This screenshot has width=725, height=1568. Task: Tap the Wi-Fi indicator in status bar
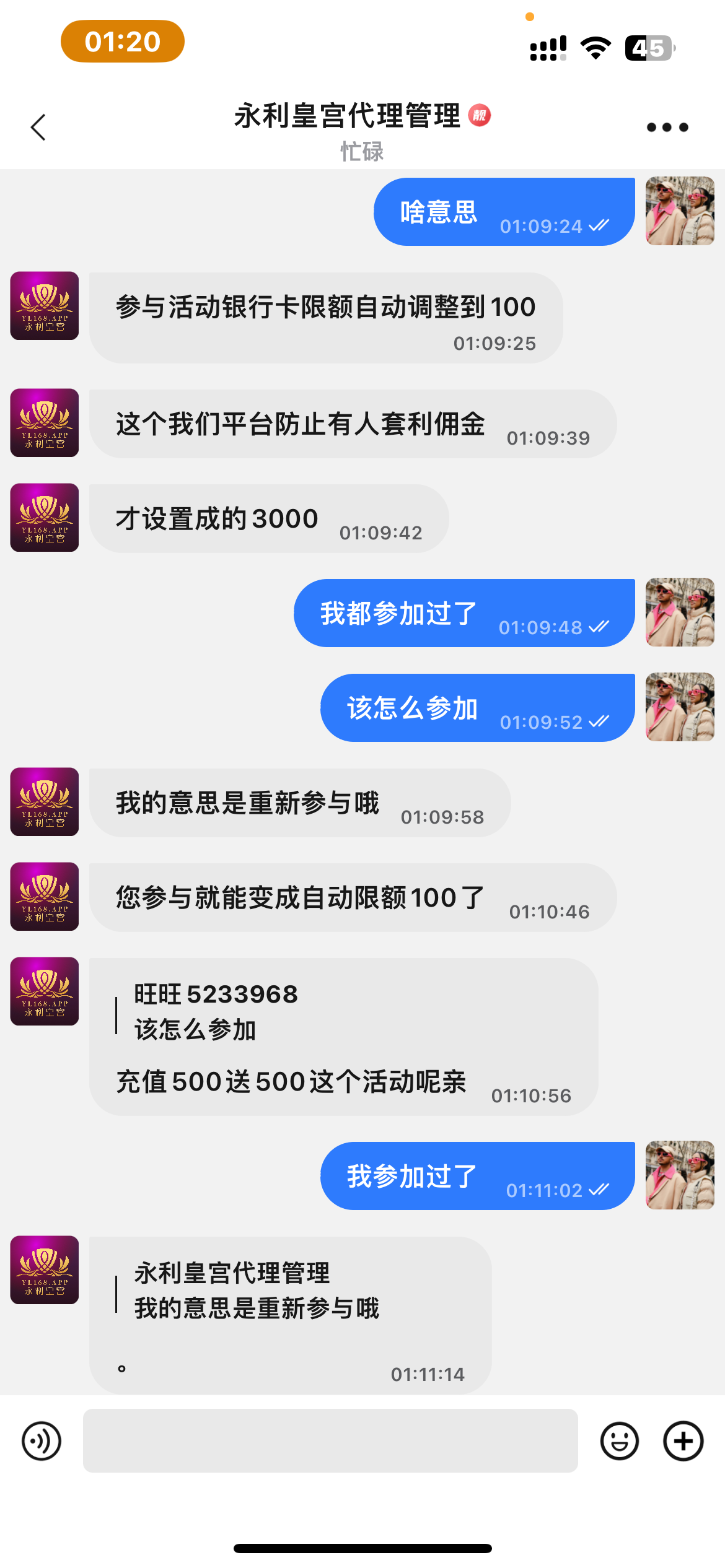click(594, 46)
